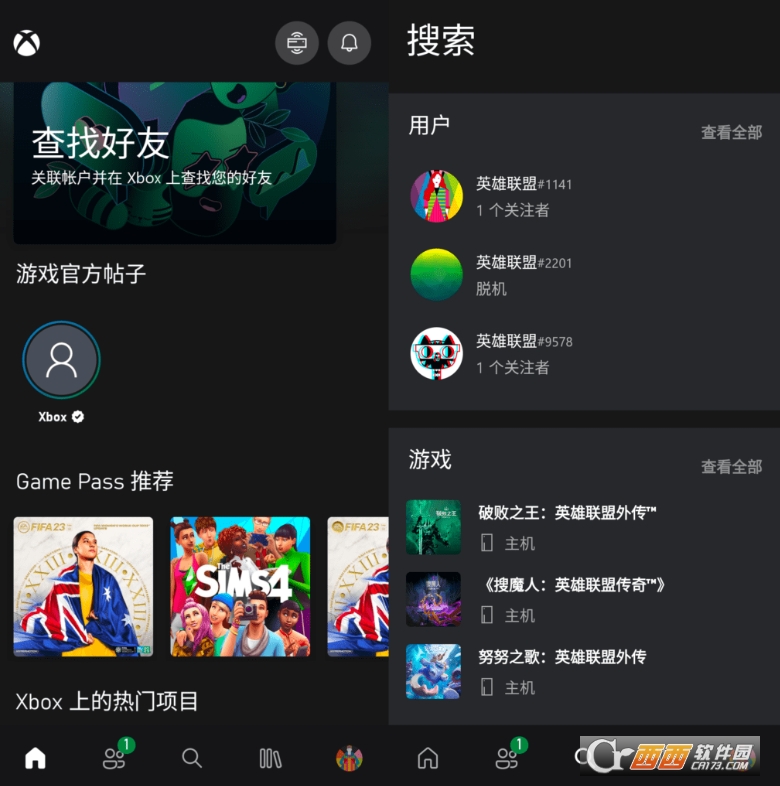Image resolution: width=780 pixels, height=786 pixels.
Task: View all results in 游戏 section
Action: pos(731,466)
